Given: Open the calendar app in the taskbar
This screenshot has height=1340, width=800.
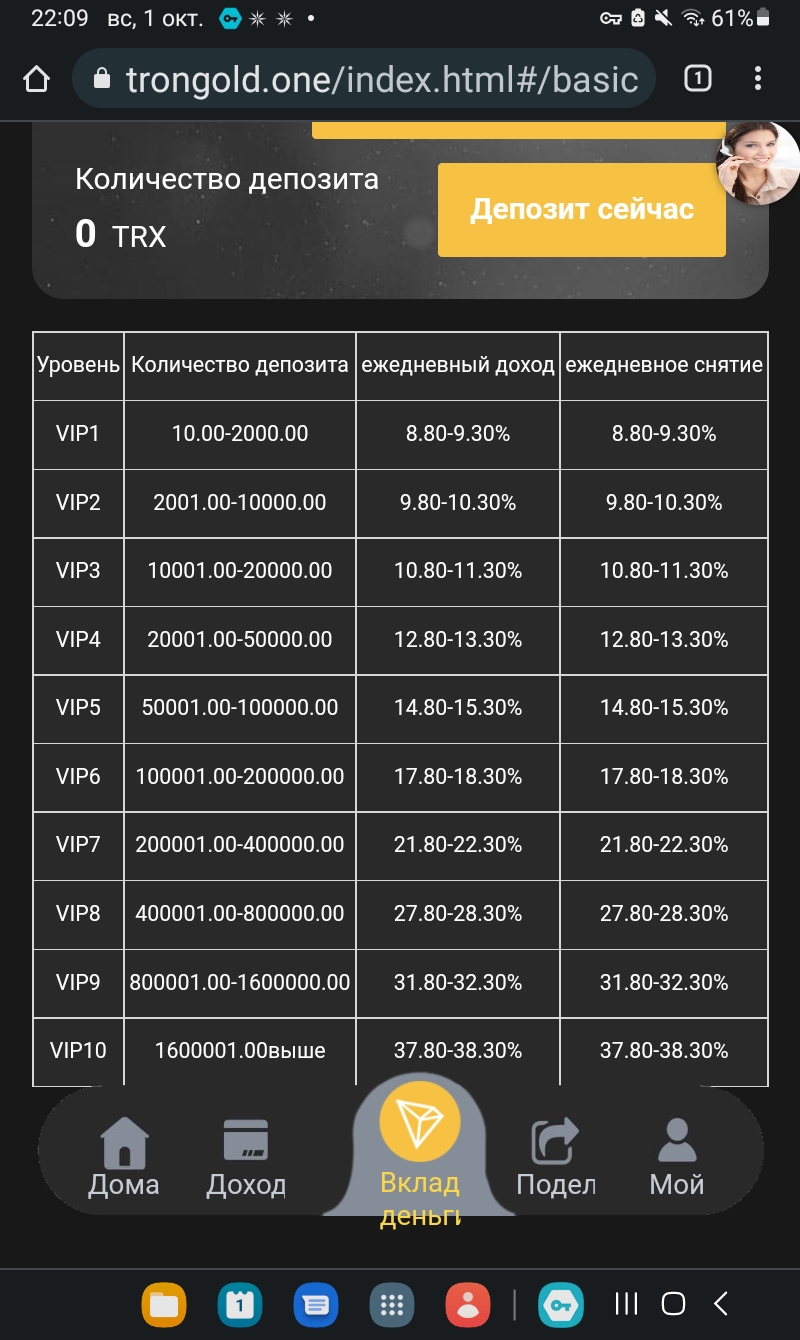Looking at the screenshot, I should pos(240,1304).
